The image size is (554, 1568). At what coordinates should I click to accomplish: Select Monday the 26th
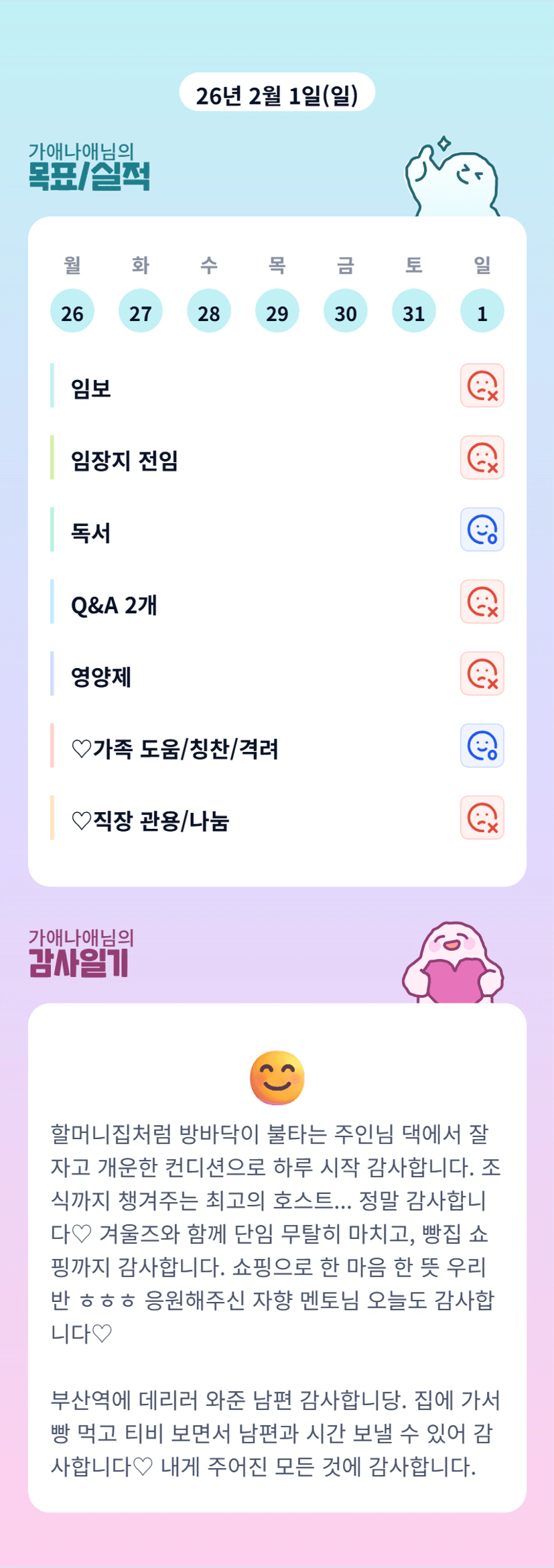[x=72, y=311]
